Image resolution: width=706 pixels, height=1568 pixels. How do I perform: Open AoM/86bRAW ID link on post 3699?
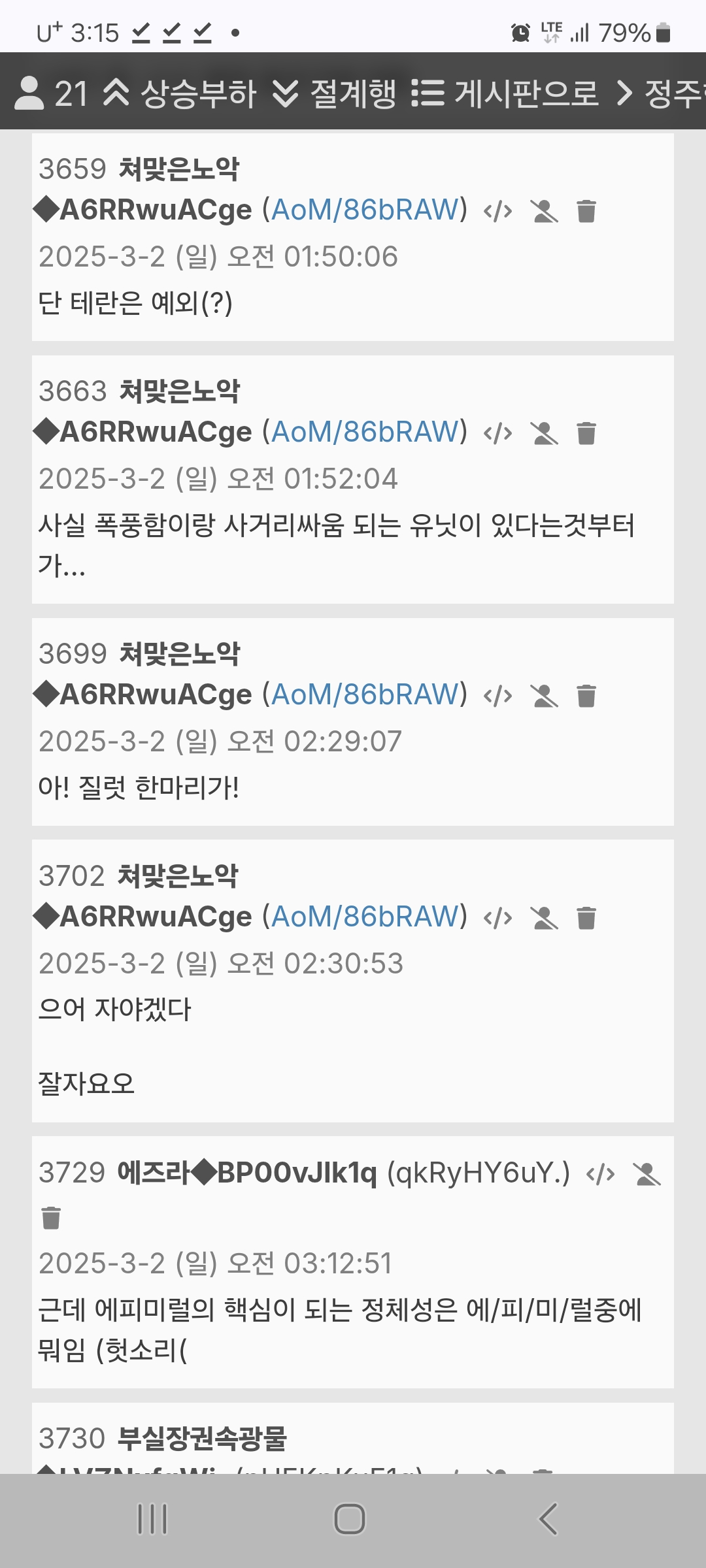(x=365, y=695)
